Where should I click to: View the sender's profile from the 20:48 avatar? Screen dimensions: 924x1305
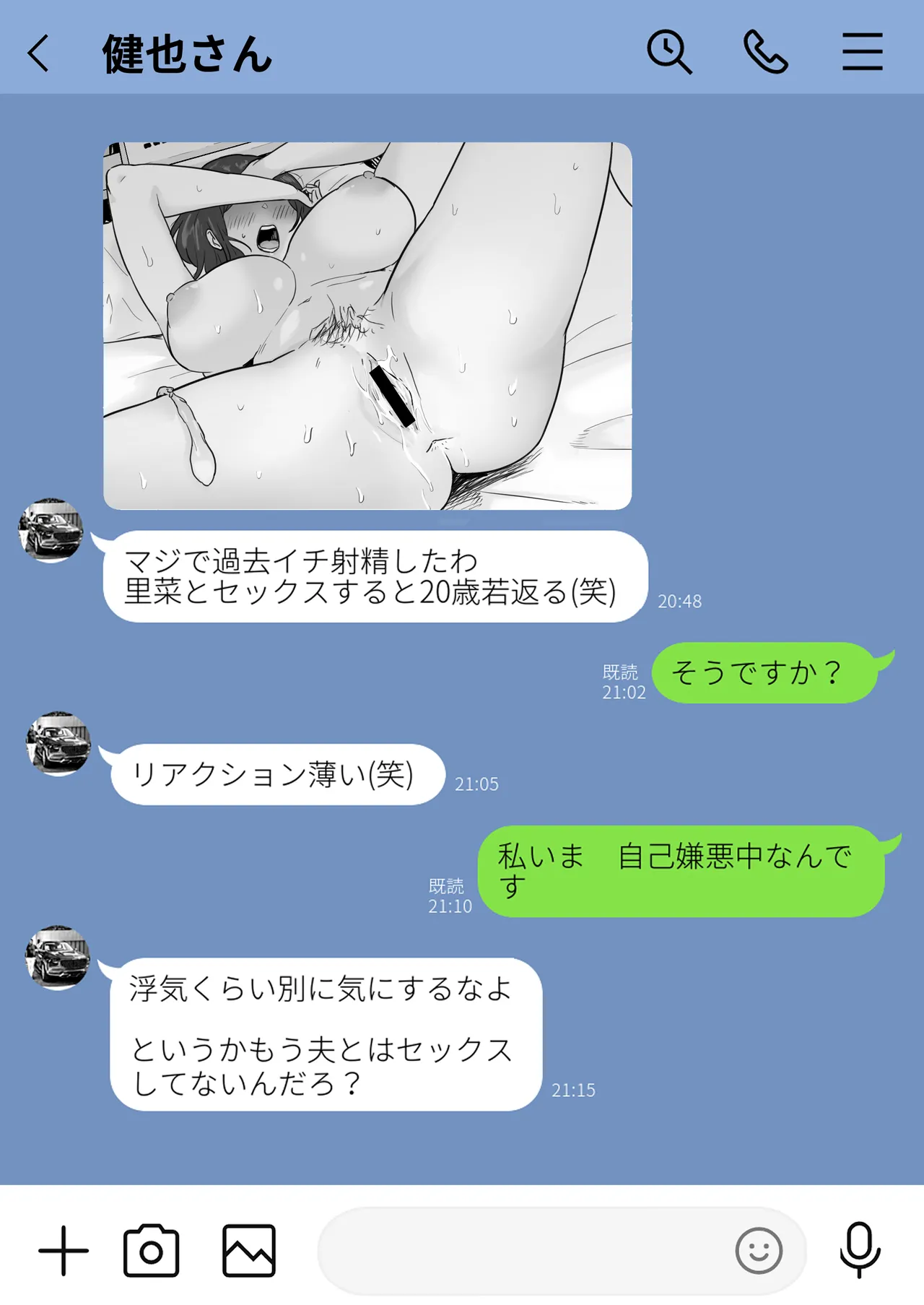coord(51,531)
